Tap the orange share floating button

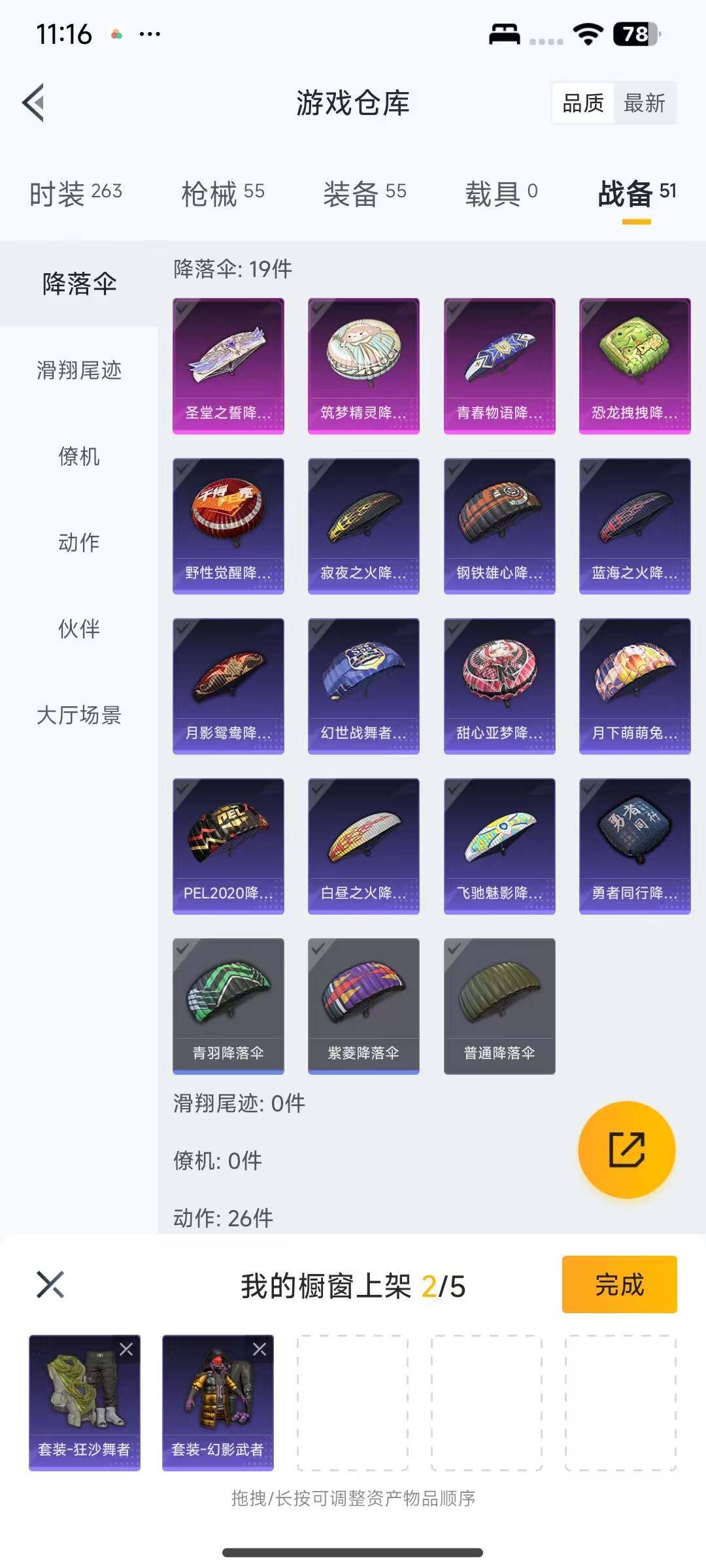(x=626, y=1149)
